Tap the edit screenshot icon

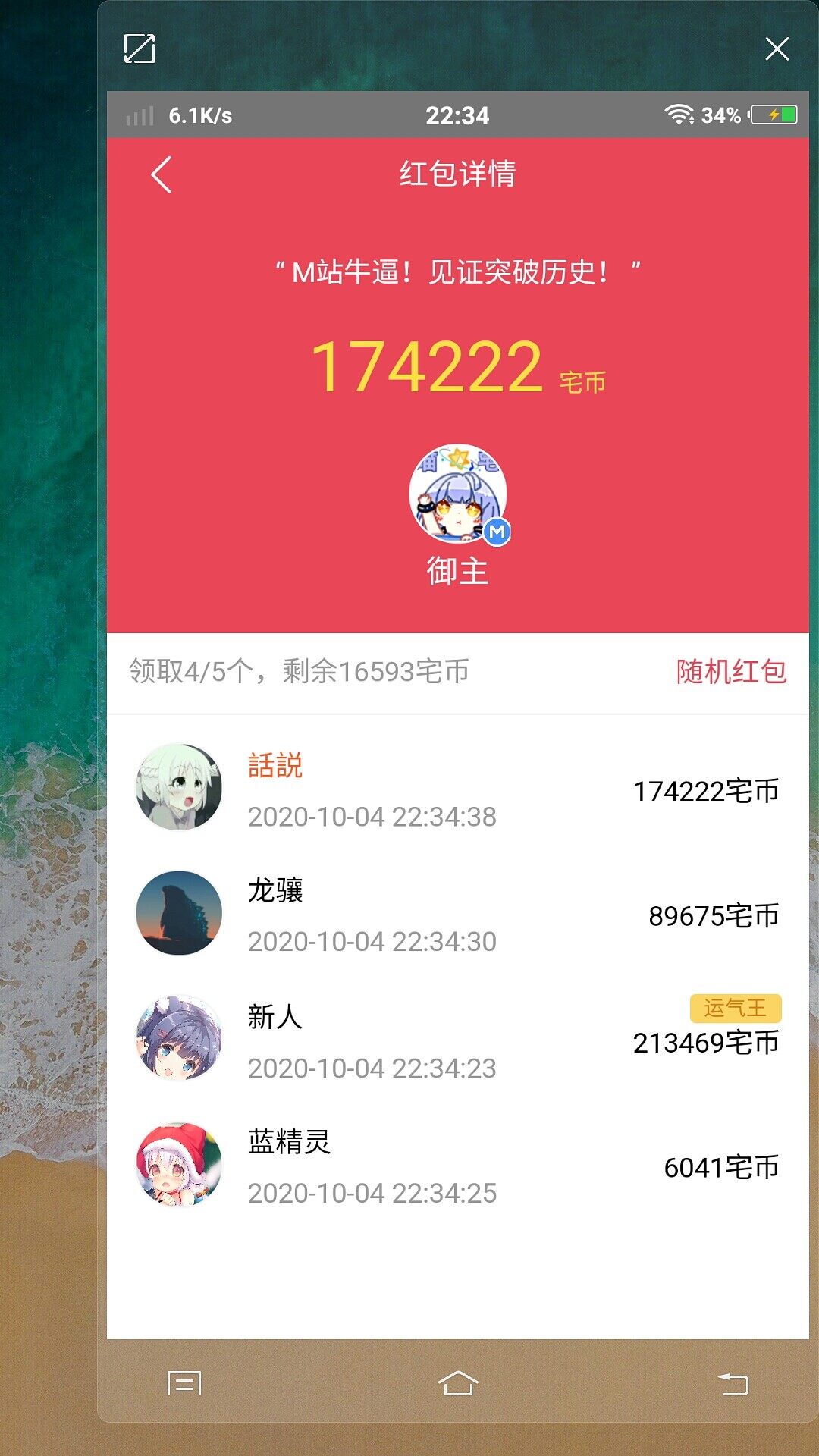[140, 49]
